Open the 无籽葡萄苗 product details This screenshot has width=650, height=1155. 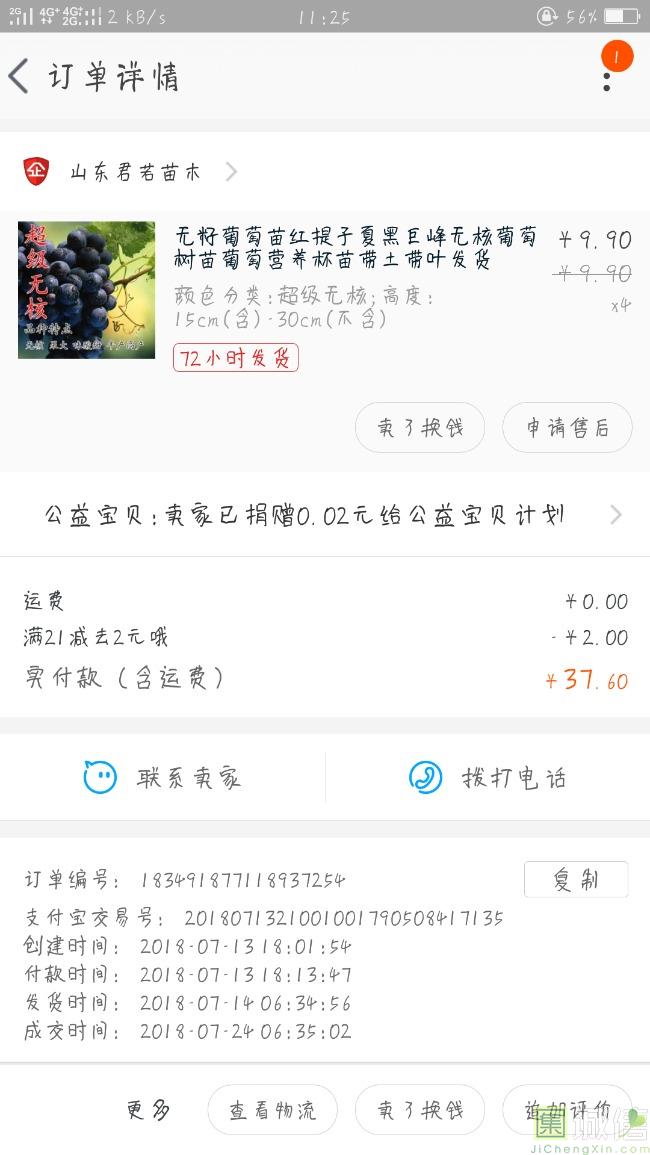click(355, 248)
